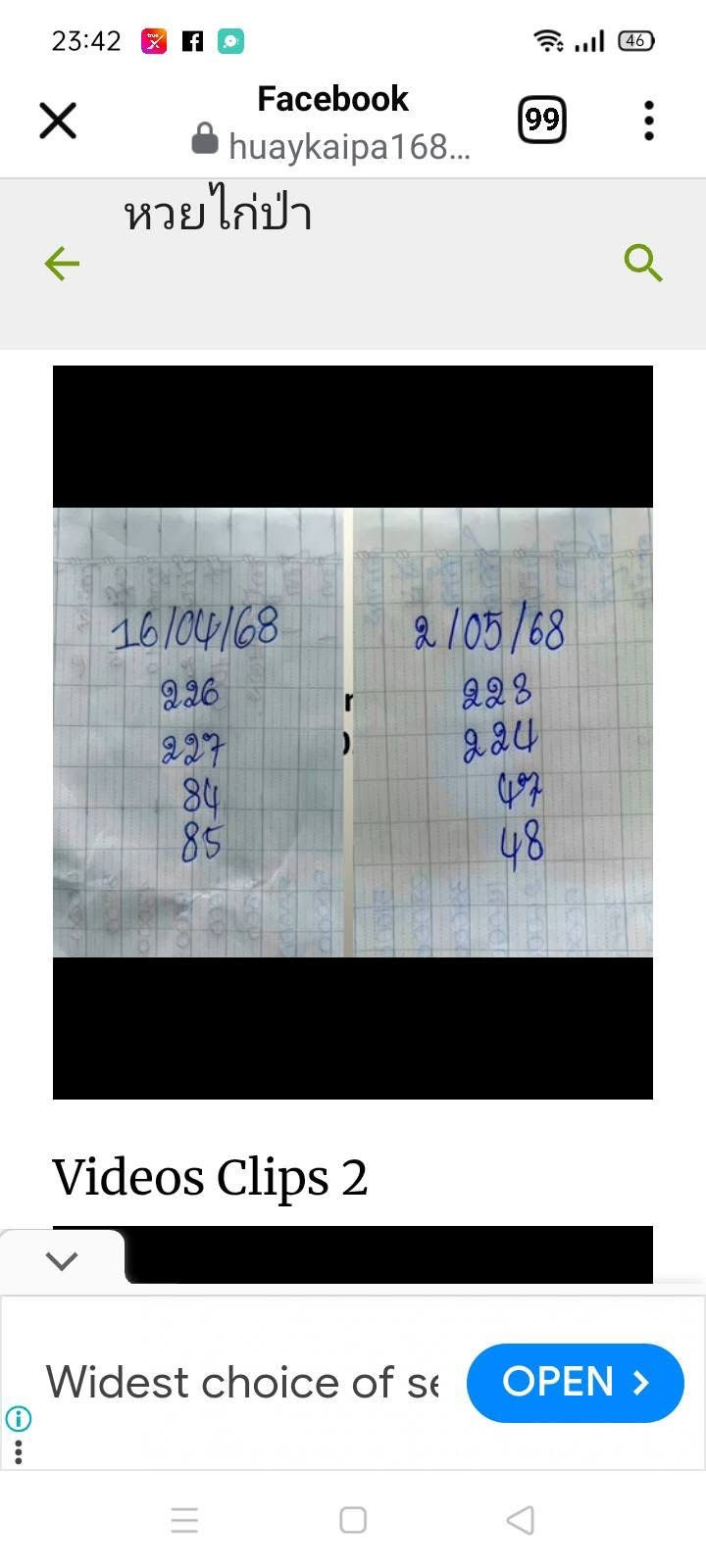Open the saved tabs counter showing 99
This screenshot has width=706, height=1568.
(x=541, y=120)
